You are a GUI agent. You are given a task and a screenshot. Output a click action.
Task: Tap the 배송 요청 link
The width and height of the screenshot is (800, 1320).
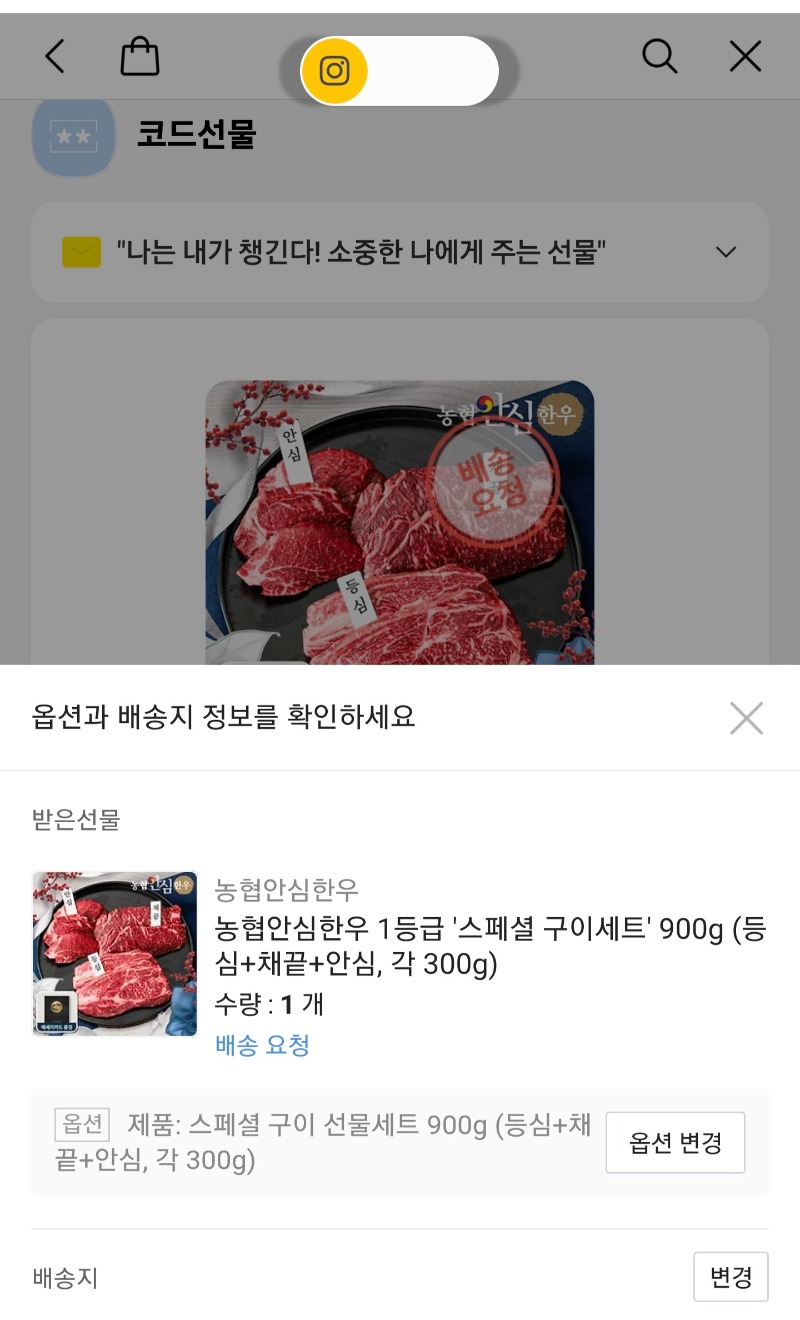point(262,1046)
